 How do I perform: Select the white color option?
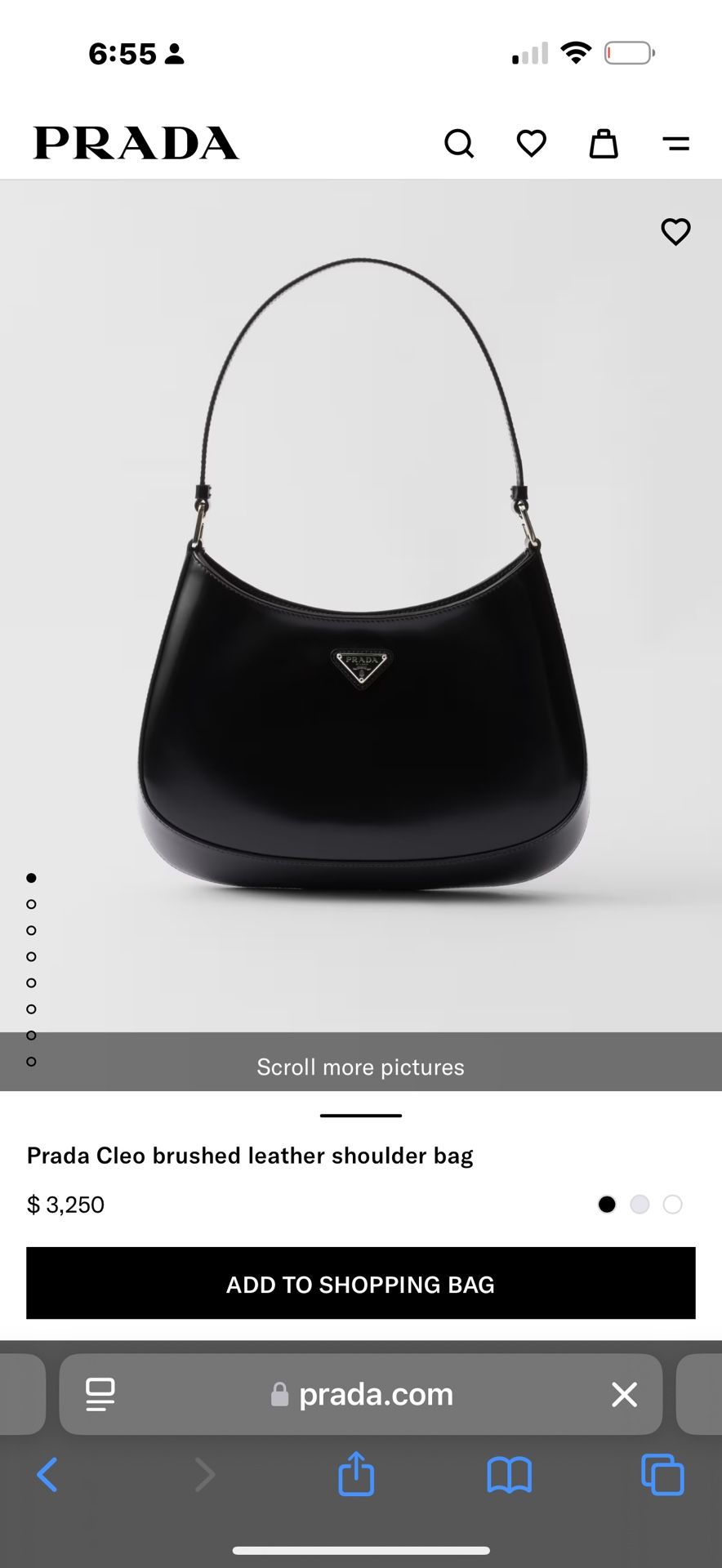pyautogui.click(x=672, y=1204)
